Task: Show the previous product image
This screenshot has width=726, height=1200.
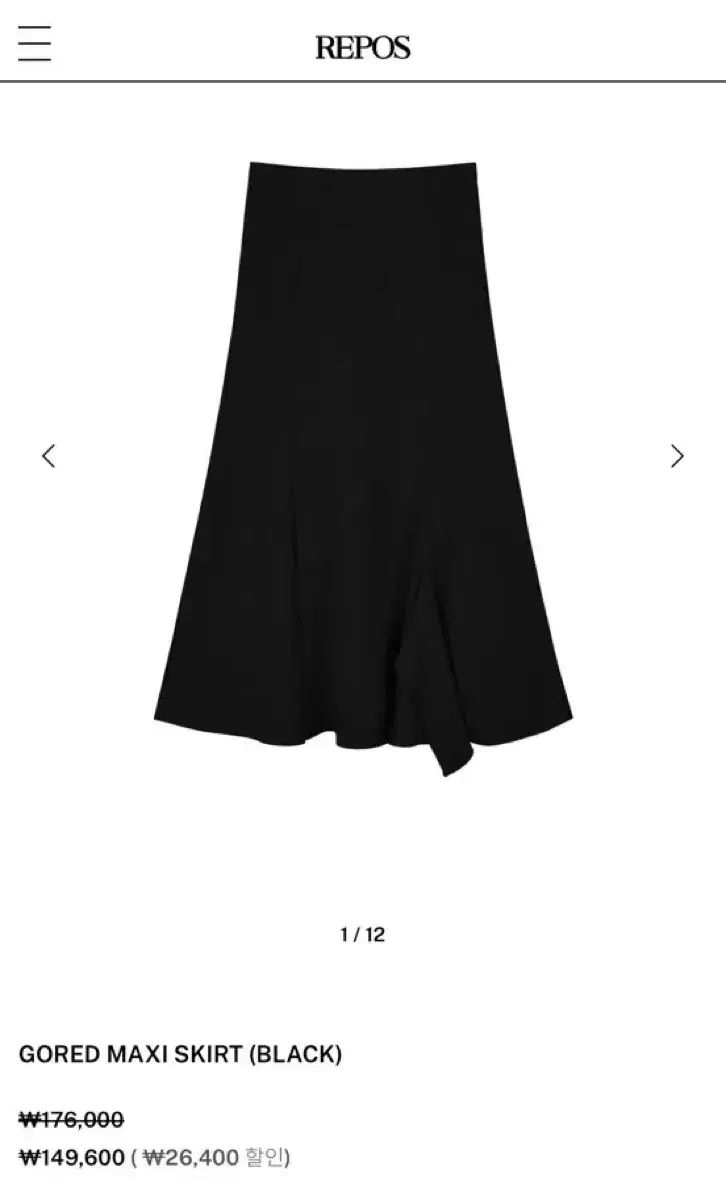Action: coord(48,456)
